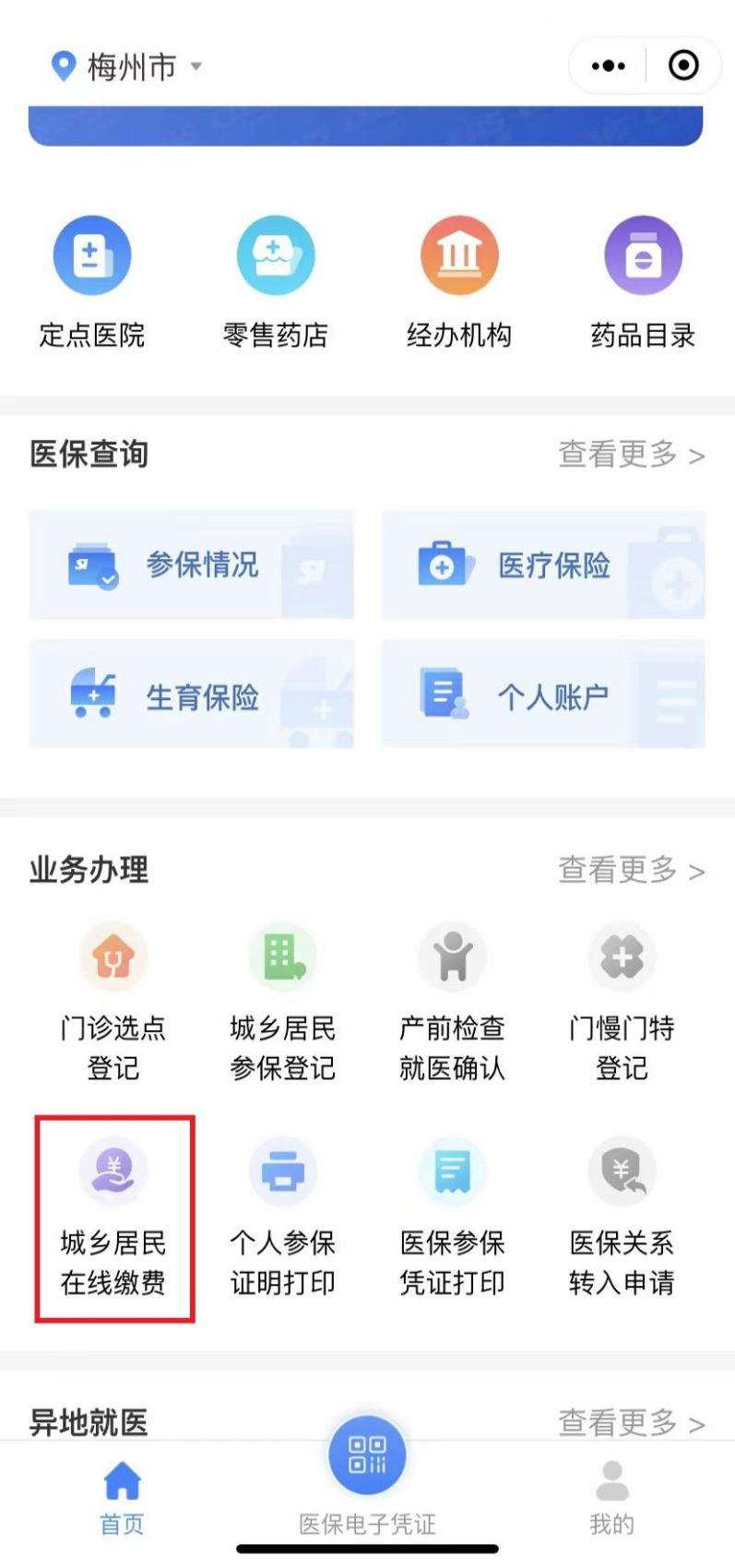Open 参保情况 query card
This screenshot has width=735, height=1568.
191,565
